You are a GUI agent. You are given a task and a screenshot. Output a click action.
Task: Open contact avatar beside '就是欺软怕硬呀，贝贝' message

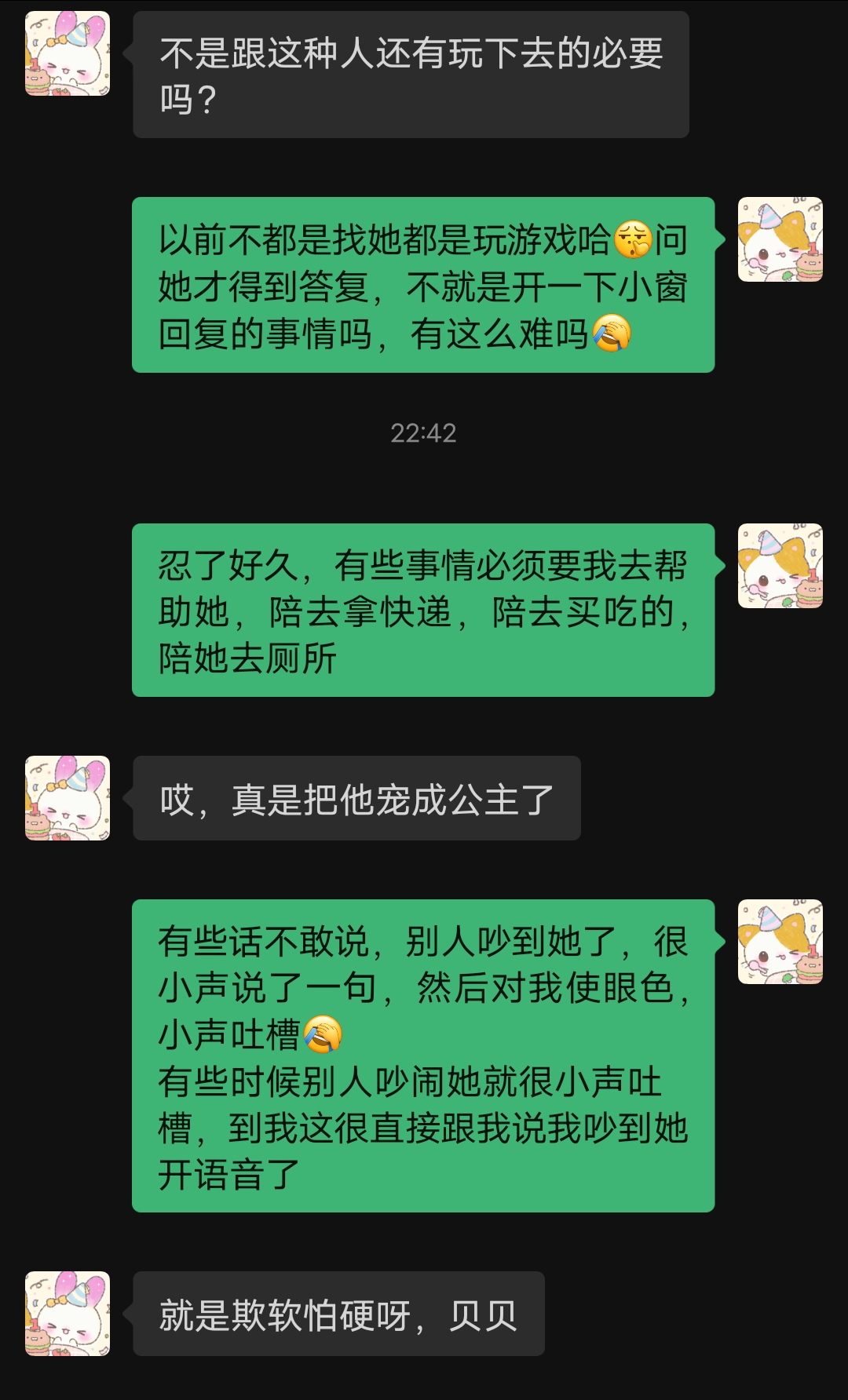[x=68, y=1314]
